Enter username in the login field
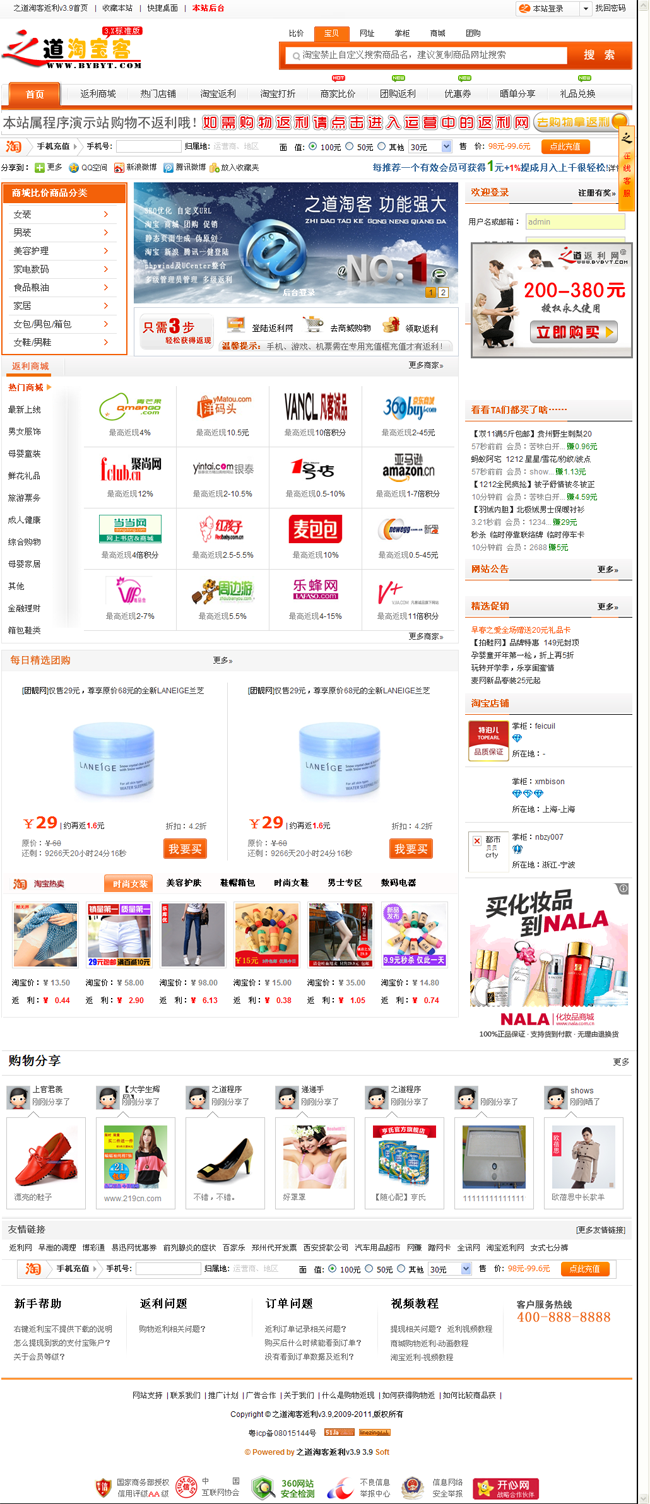 point(574,221)
